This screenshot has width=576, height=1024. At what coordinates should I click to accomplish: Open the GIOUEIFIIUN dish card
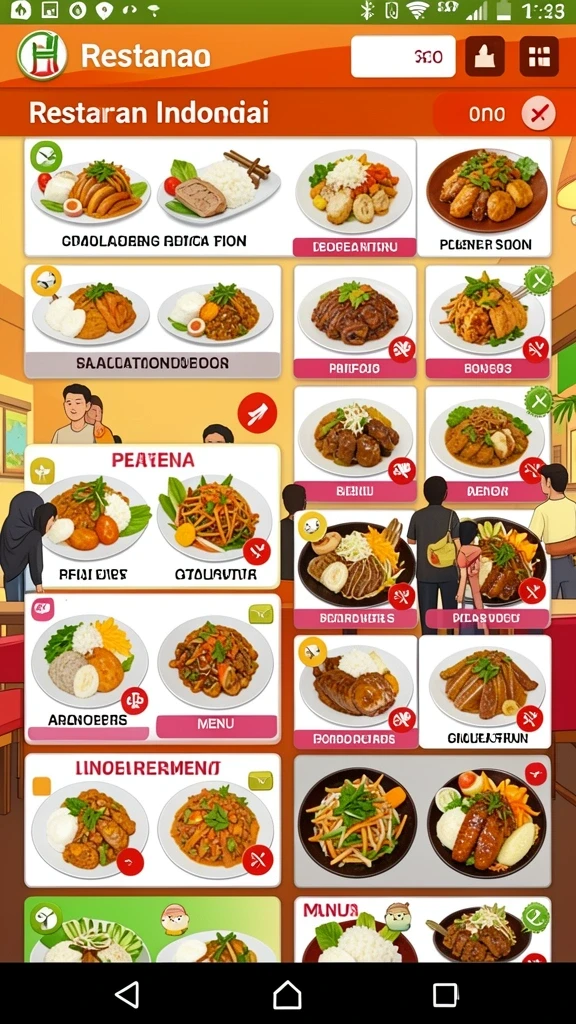click(485, 692)
